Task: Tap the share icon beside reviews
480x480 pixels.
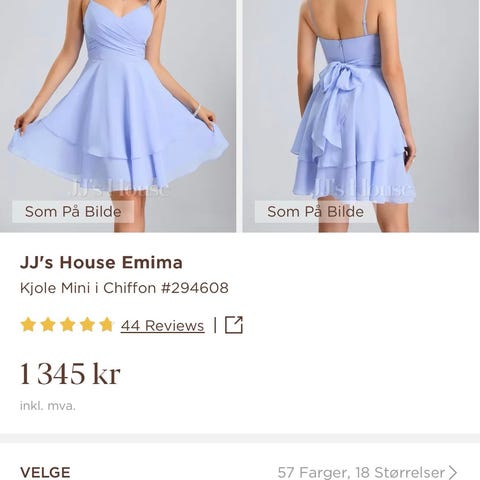Action: [234, 325]
